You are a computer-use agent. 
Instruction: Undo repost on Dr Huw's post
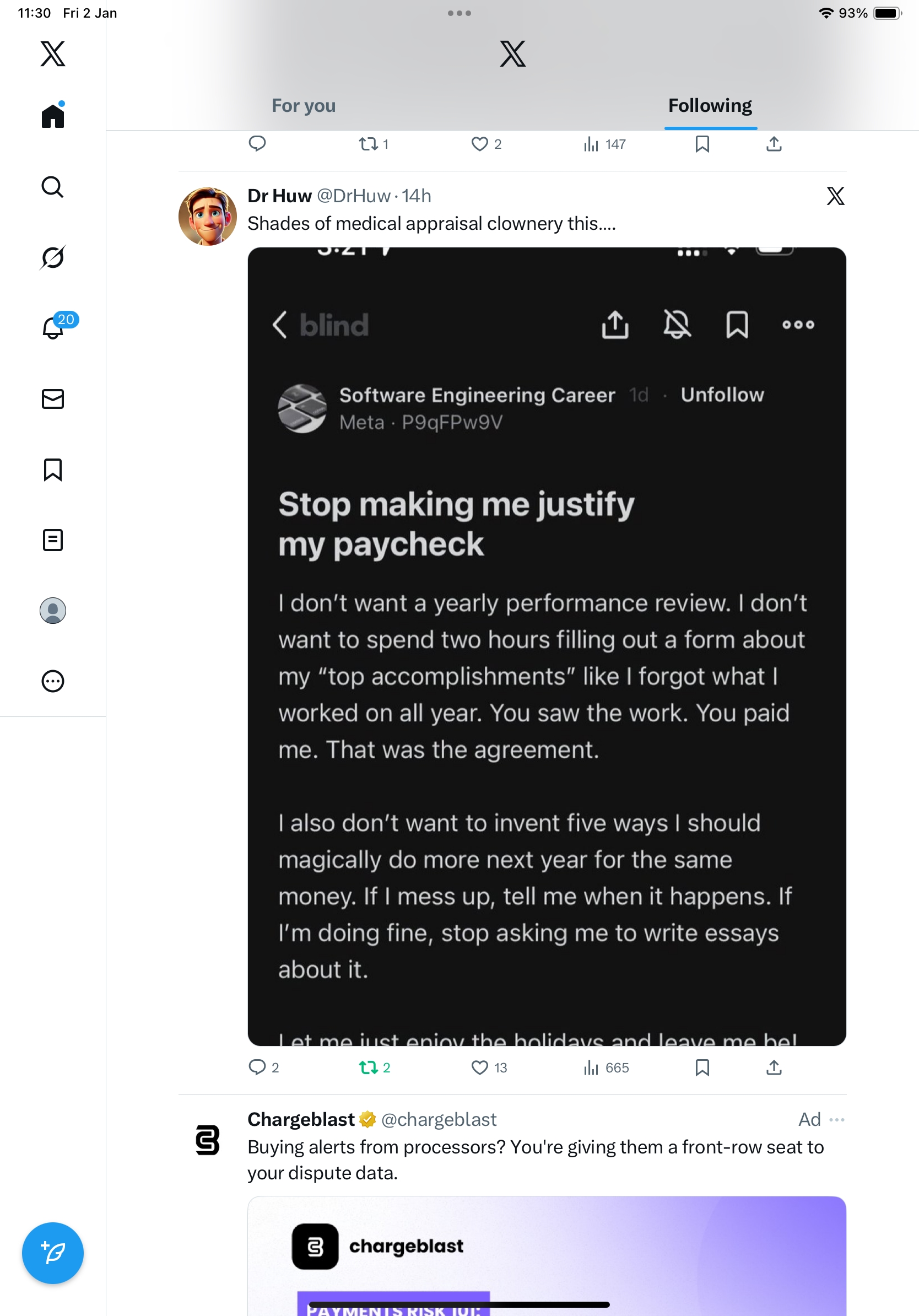click(369, 1067)
